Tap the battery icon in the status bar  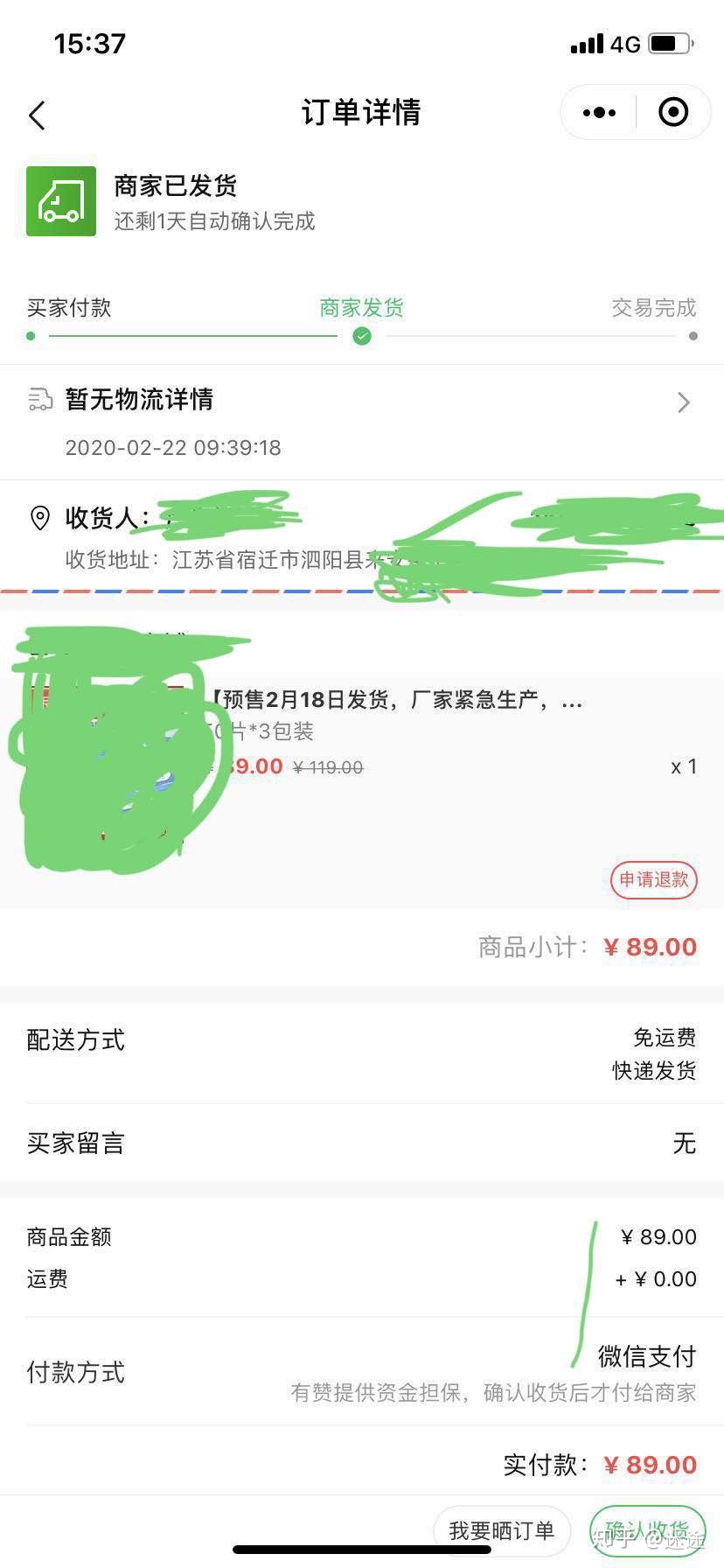668,42
